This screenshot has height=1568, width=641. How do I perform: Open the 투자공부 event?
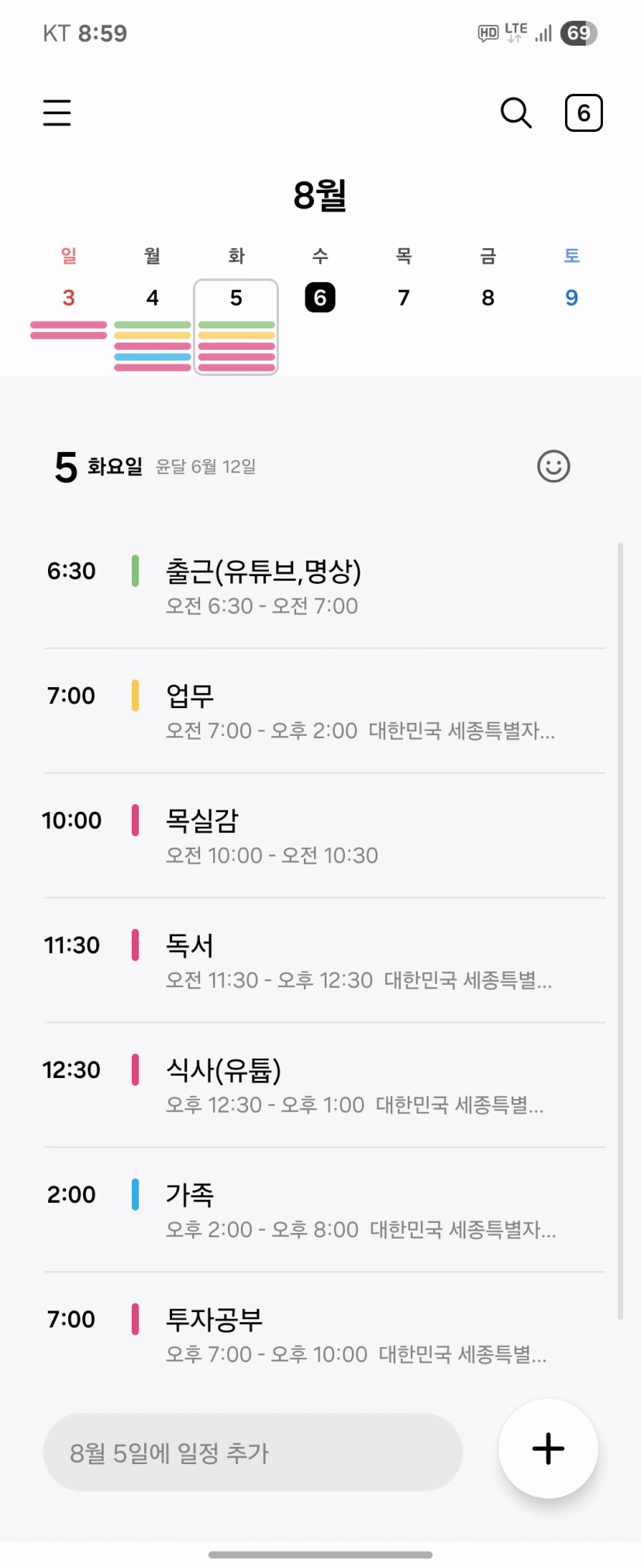(x=326, y=1335)
